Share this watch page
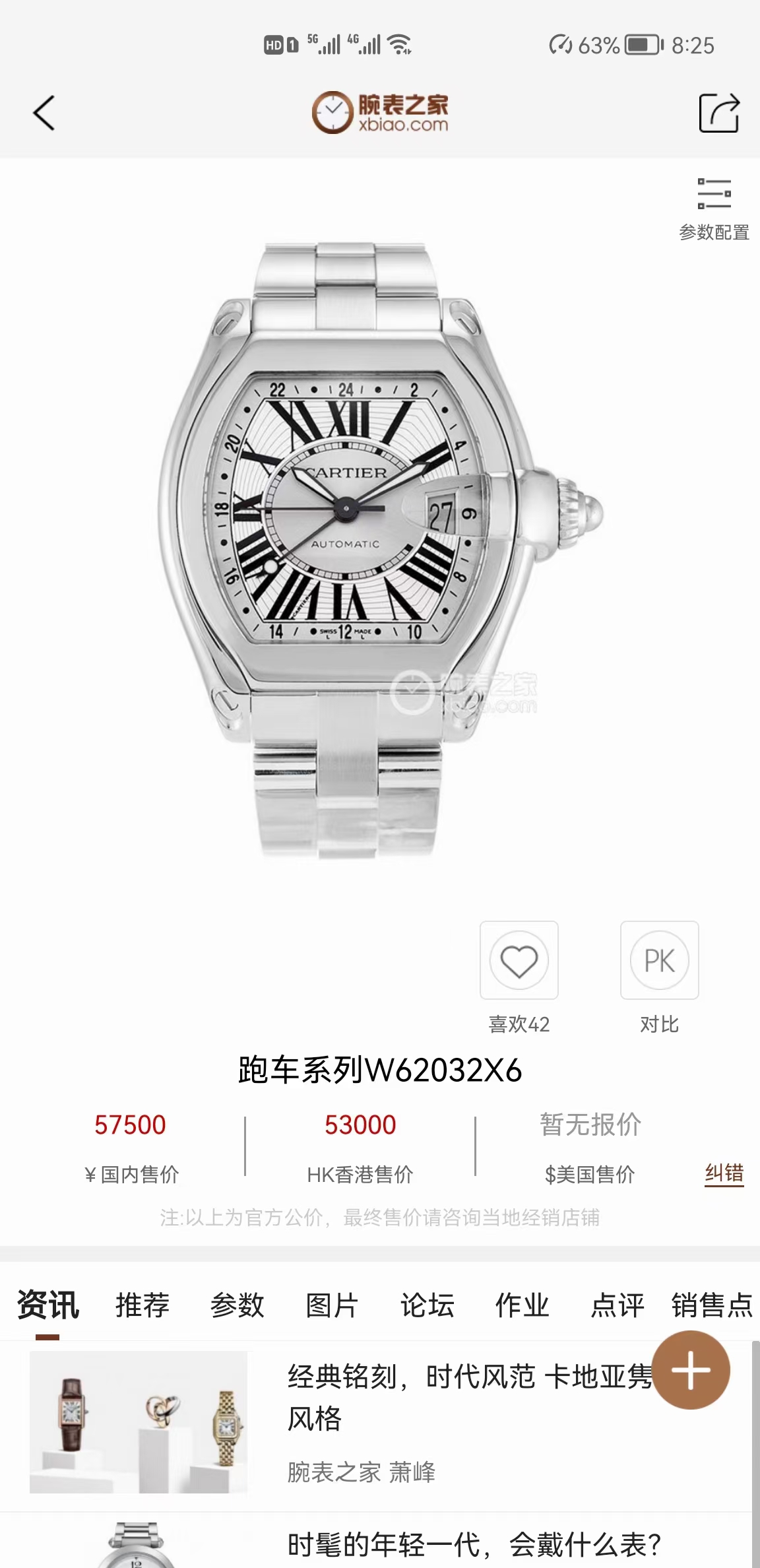The image size is (760, 1568). pyautogui.click(x=718, y=113)
